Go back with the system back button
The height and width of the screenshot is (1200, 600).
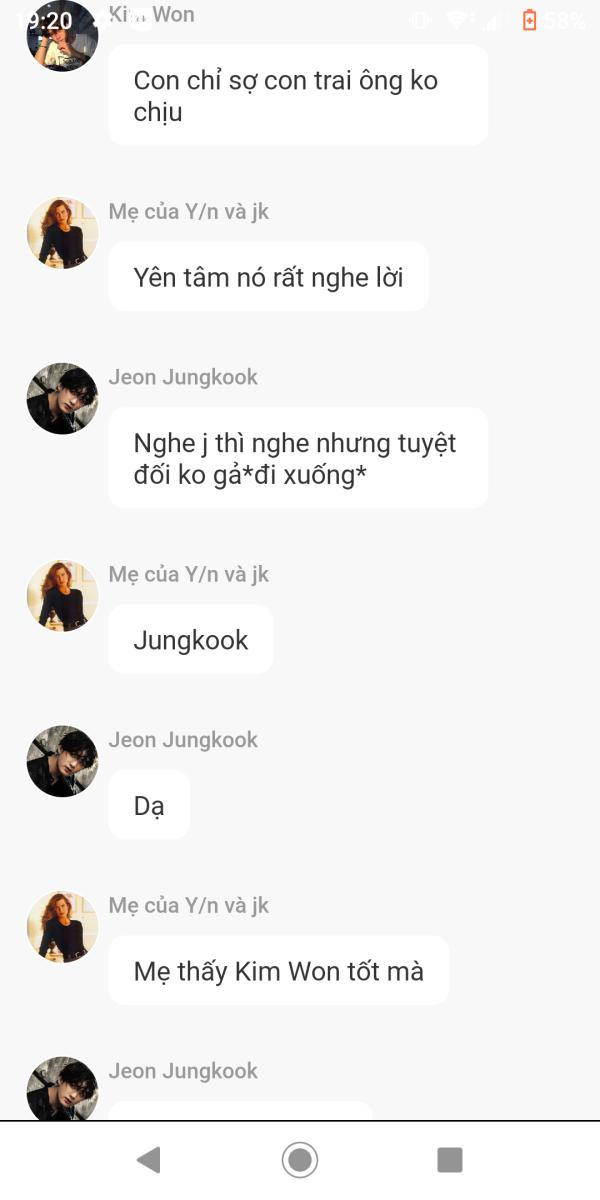click(x=149, y=1160)
